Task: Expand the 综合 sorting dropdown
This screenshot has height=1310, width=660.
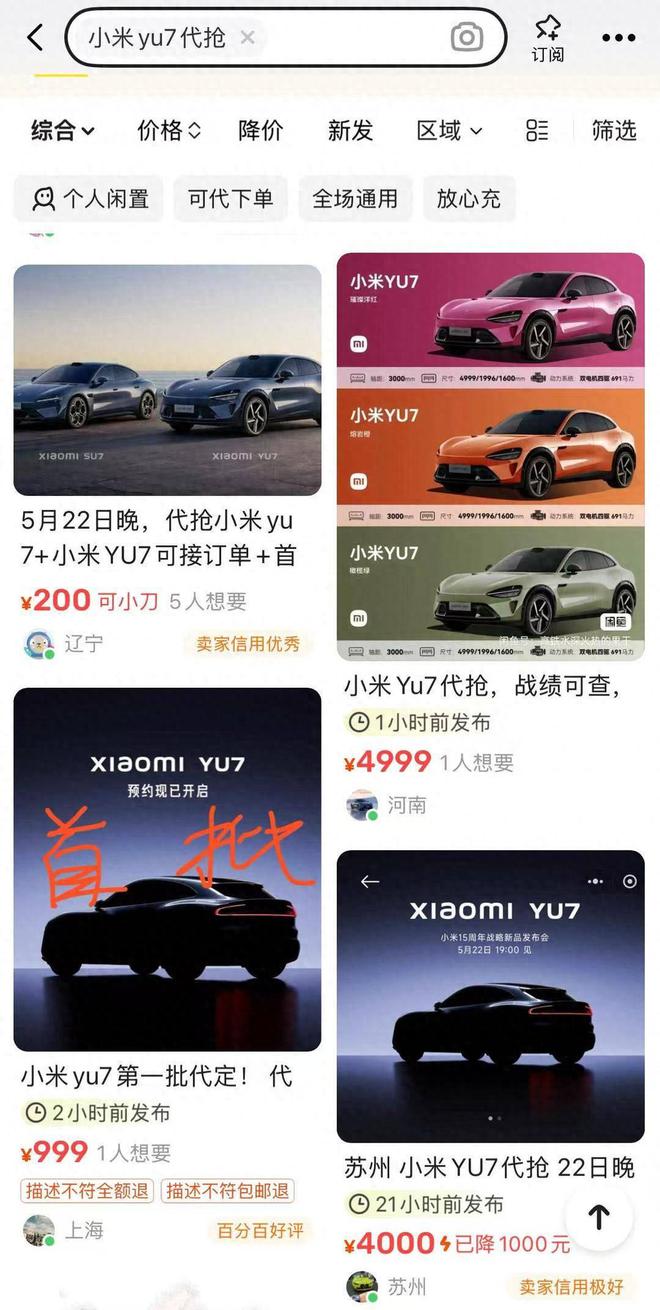Action: 62,130
